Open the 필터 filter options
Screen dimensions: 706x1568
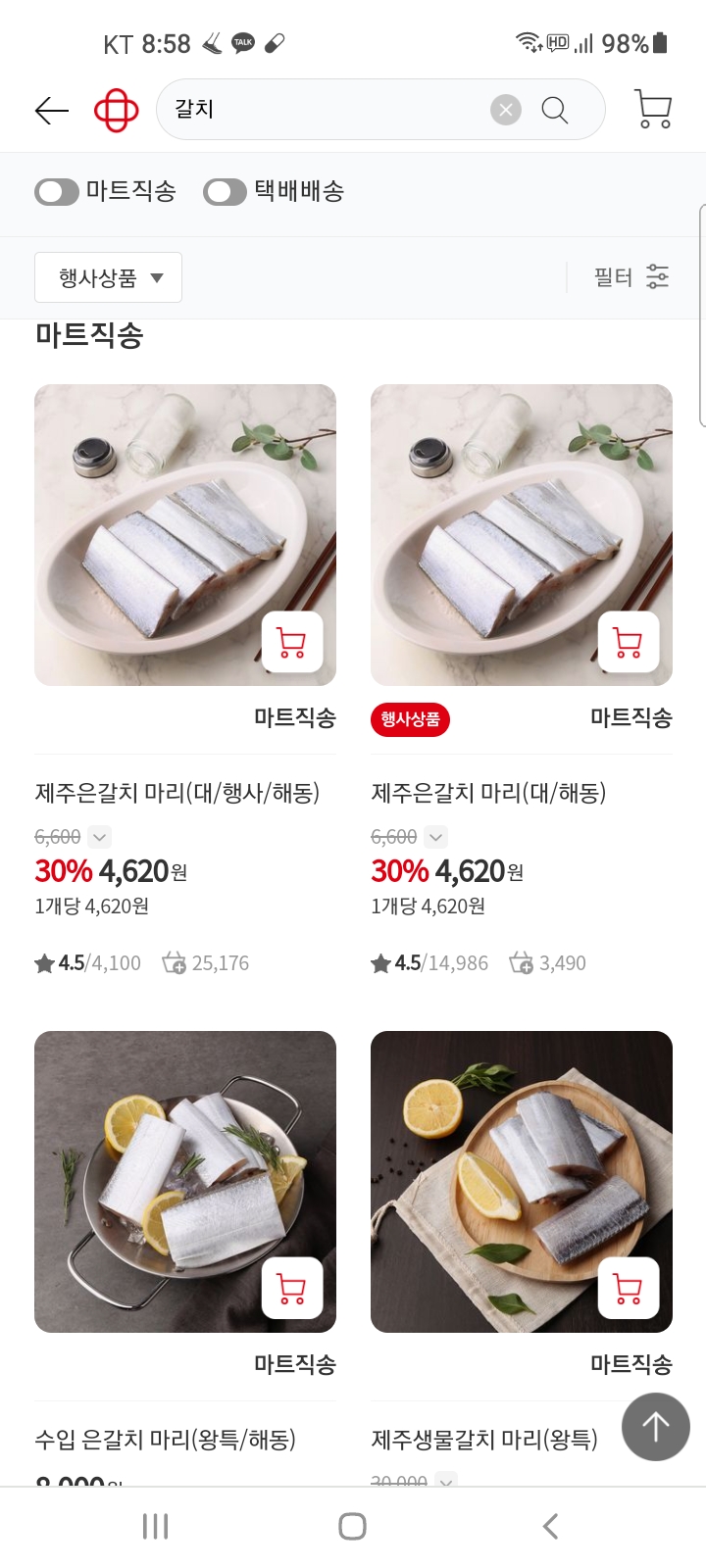coord(631,277)
